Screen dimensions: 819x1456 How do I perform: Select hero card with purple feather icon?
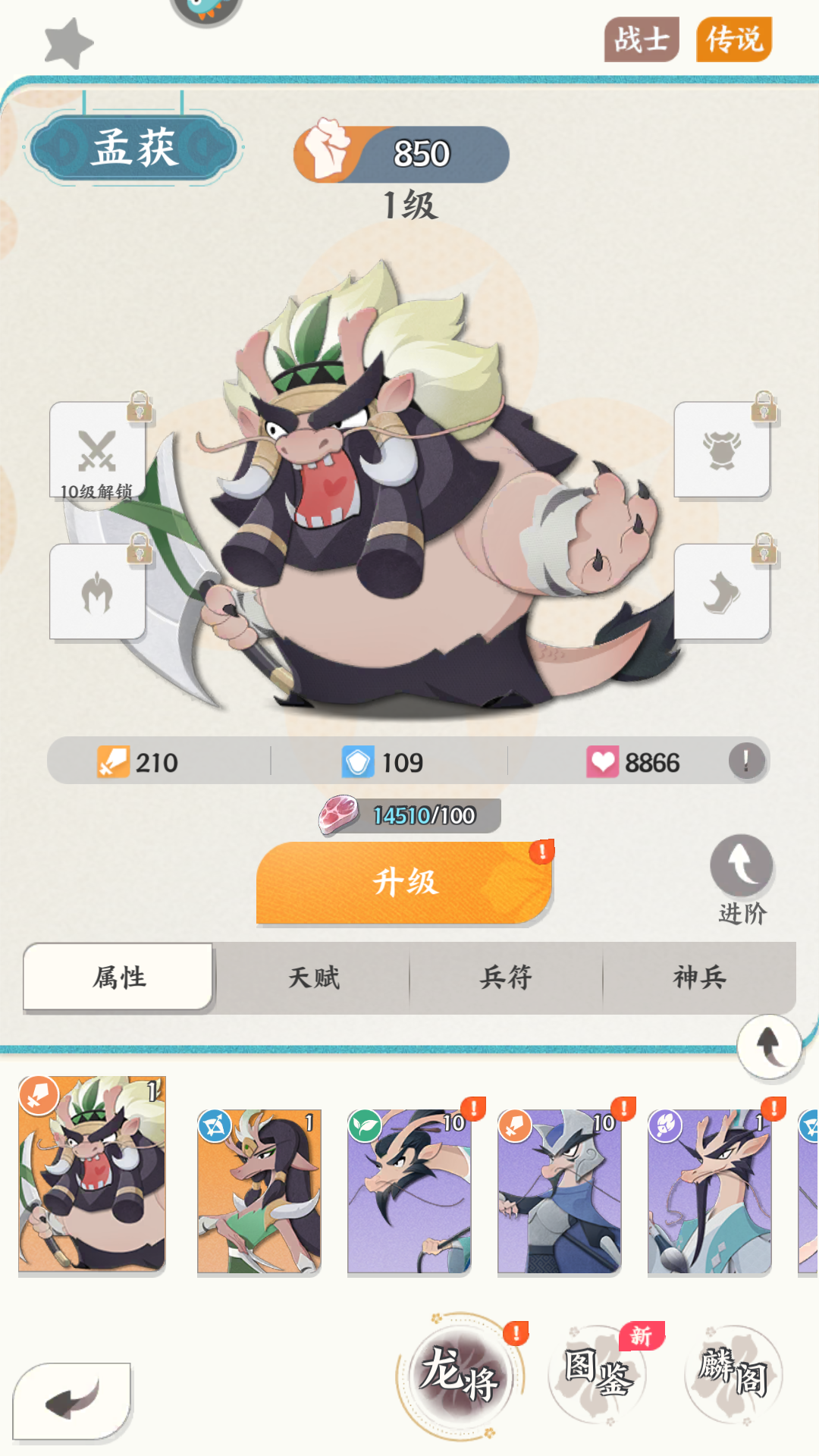point(709,1192)
